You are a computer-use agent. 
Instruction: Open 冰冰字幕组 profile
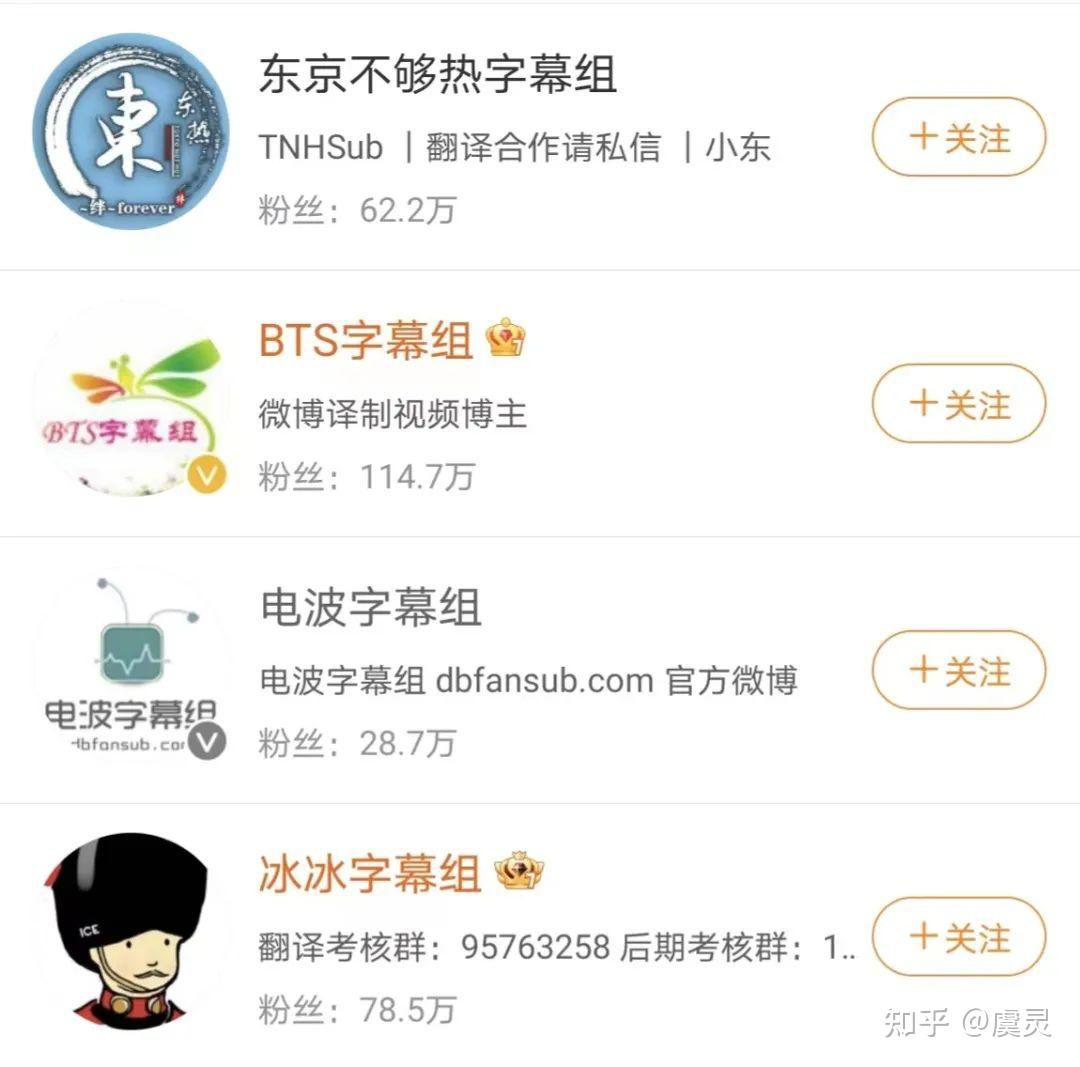(370, 874)
